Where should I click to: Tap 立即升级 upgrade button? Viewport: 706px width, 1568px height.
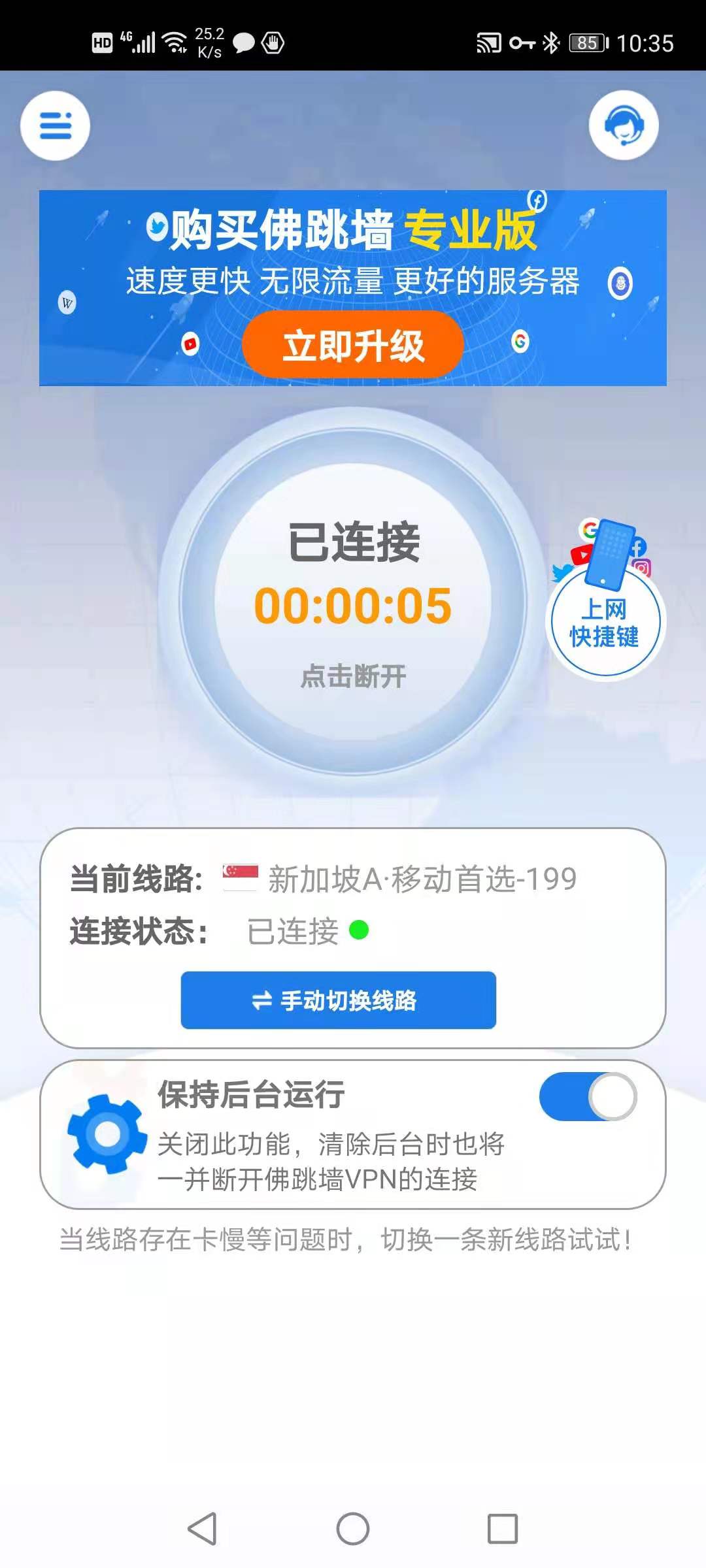[353, 345]
